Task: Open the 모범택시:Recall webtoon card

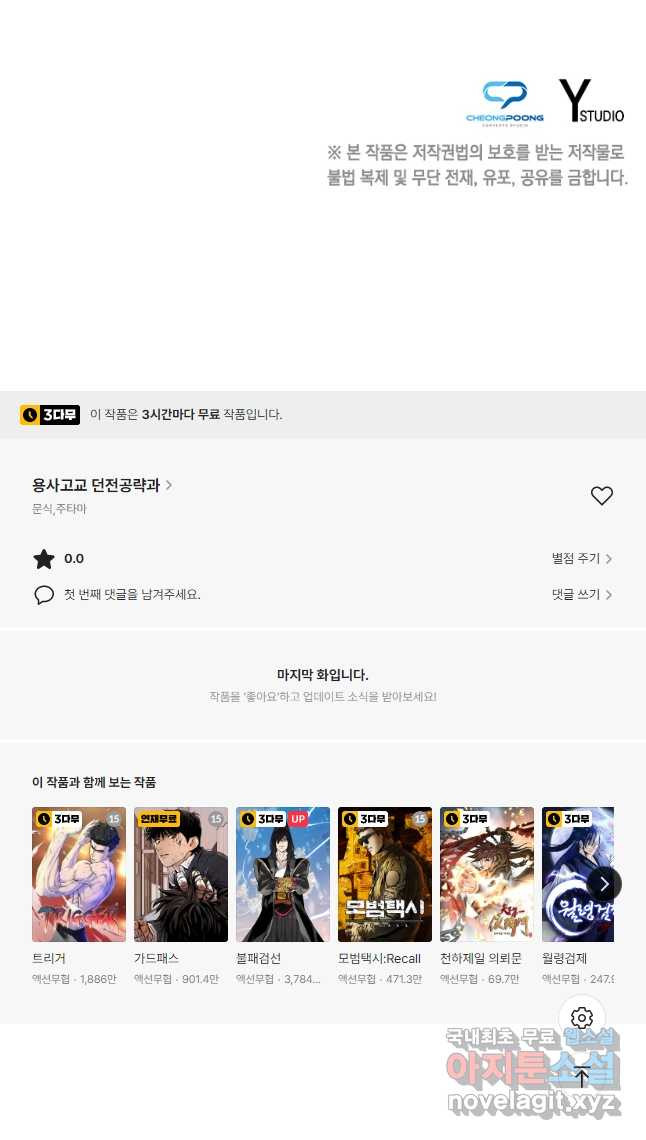Action: pos(385,874)
